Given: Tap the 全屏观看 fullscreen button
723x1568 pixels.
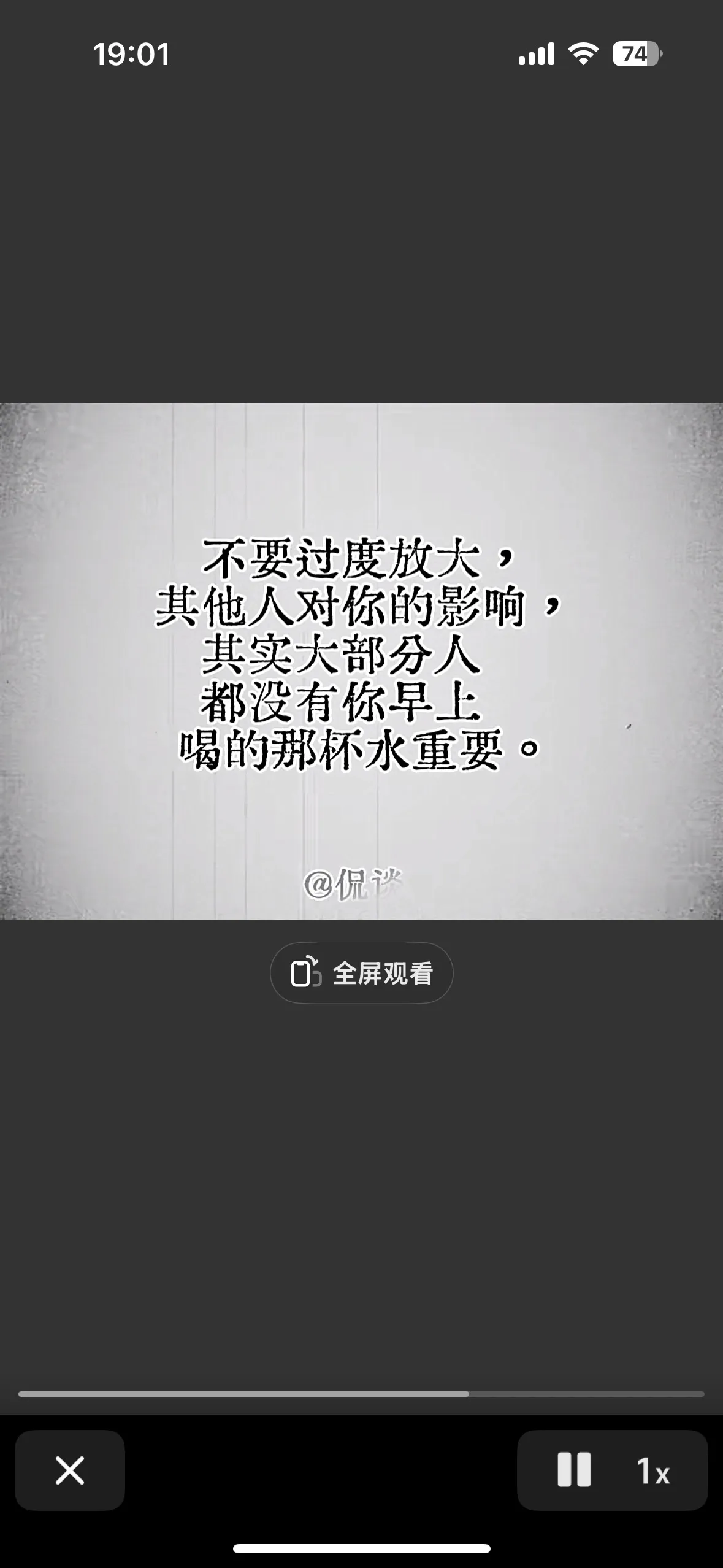Looking at the screenshot, I should (361, 973).
